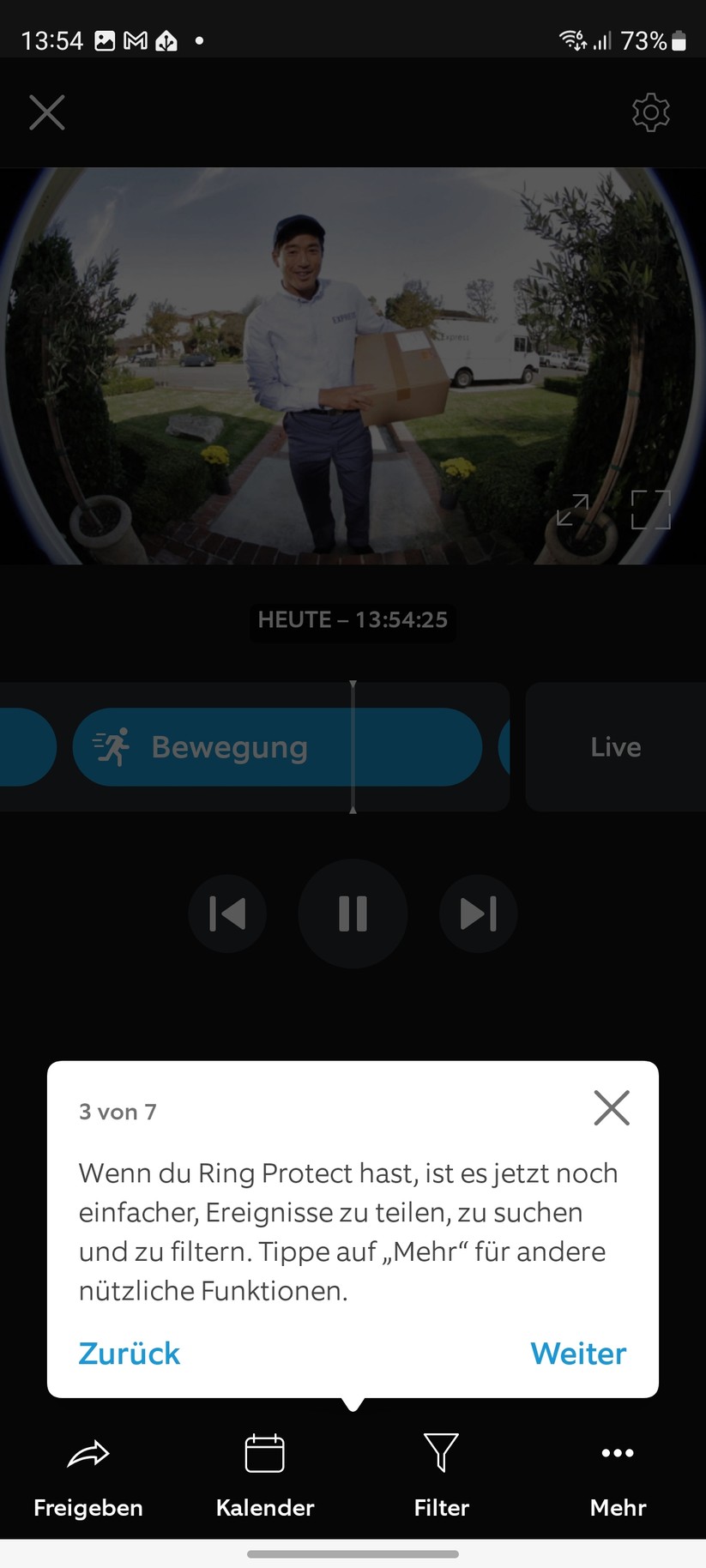Pause the playing video
This screenshot has height=1568, width=706.
pos(353,914)
